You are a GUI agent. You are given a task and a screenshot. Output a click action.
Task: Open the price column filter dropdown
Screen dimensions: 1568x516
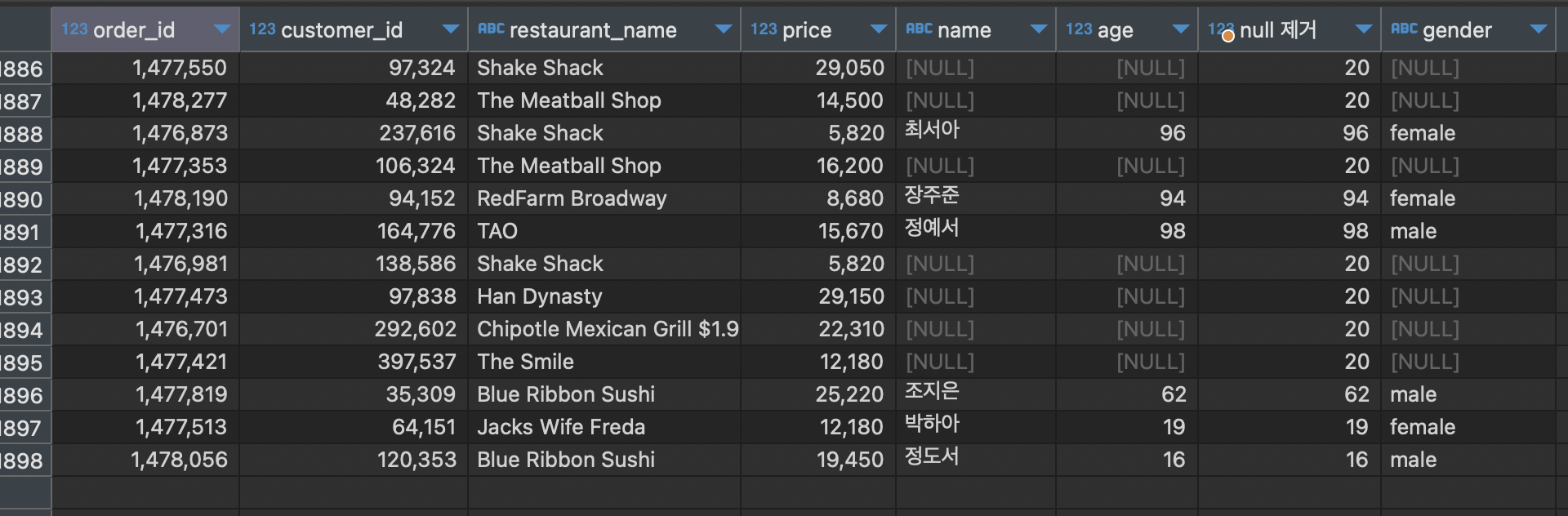(879, 30)
